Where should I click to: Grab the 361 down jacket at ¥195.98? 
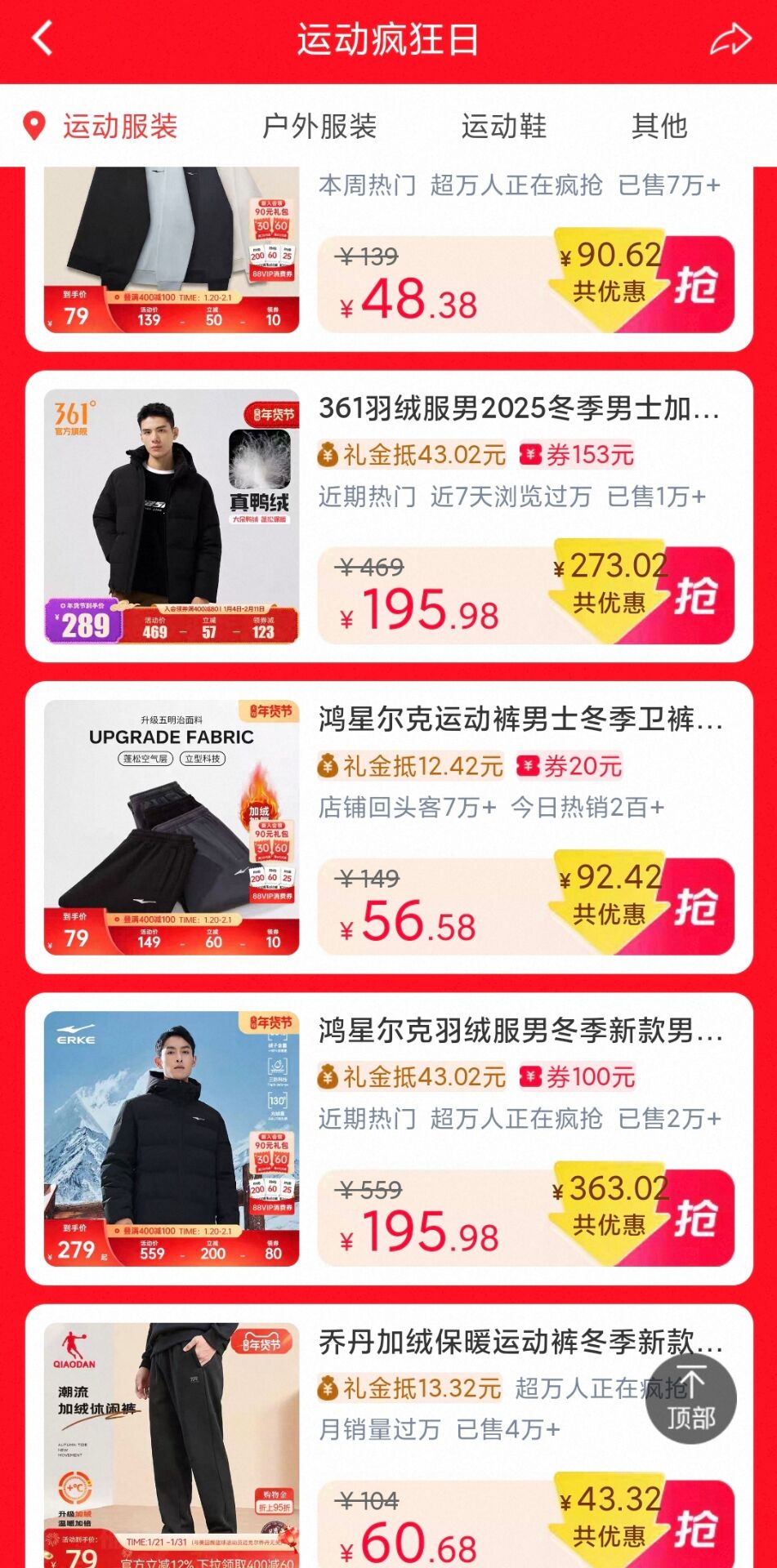coord(694,595)
